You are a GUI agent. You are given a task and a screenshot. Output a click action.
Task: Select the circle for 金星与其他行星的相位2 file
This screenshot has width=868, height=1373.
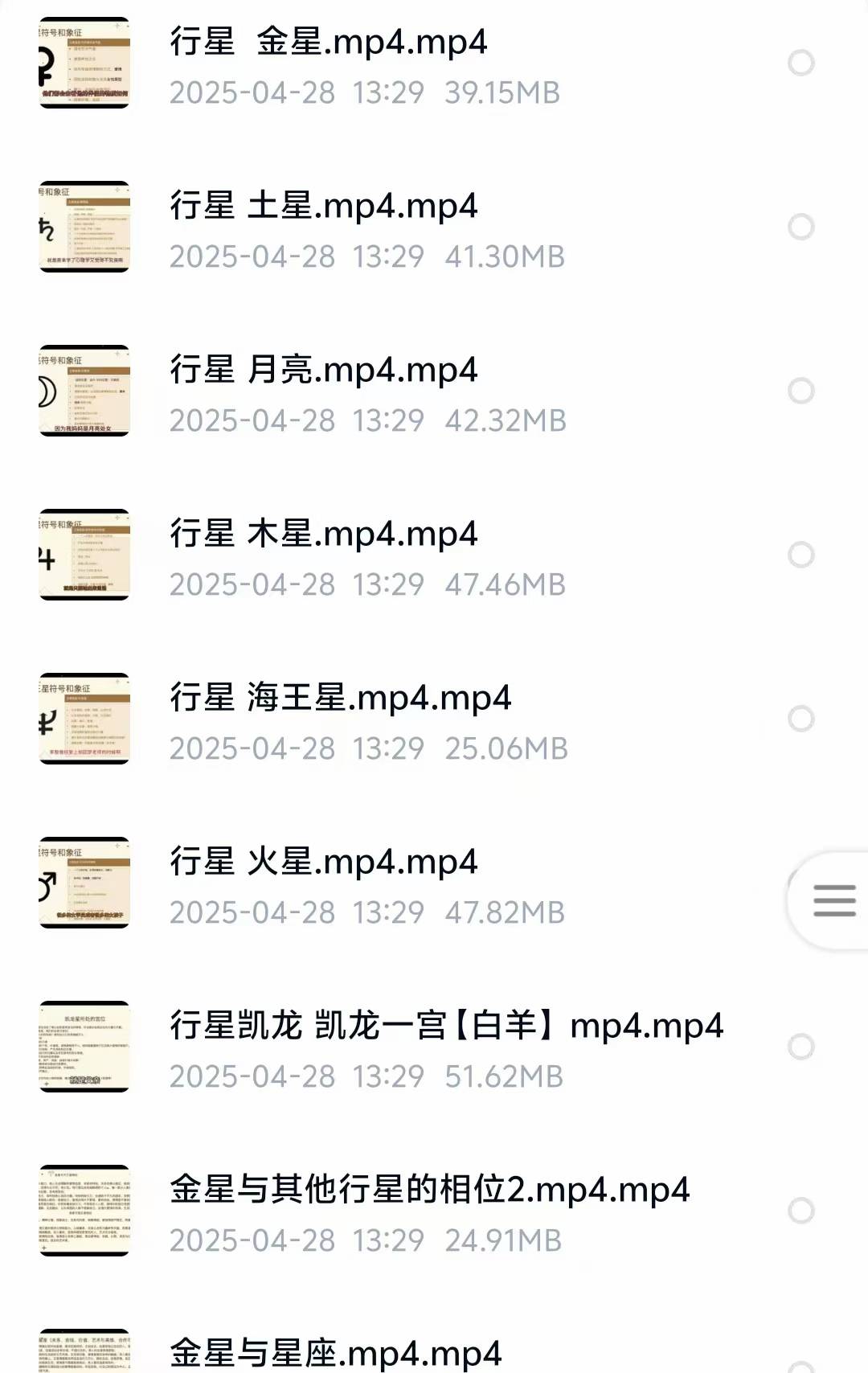tap(800, 1211)
